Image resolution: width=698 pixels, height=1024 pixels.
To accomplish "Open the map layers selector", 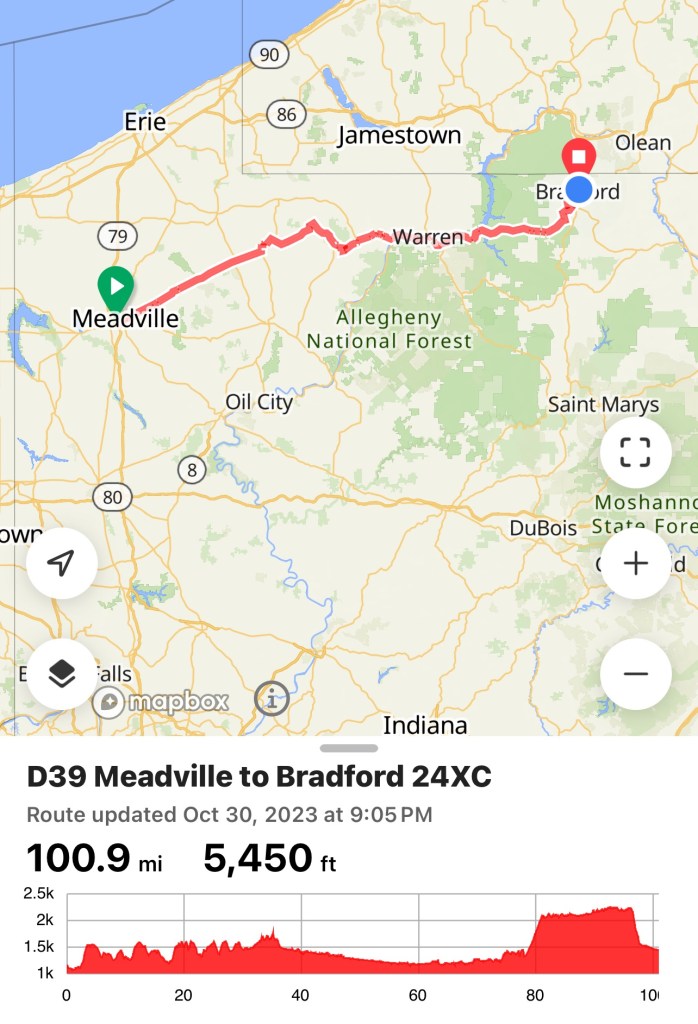I will [62, 674].
